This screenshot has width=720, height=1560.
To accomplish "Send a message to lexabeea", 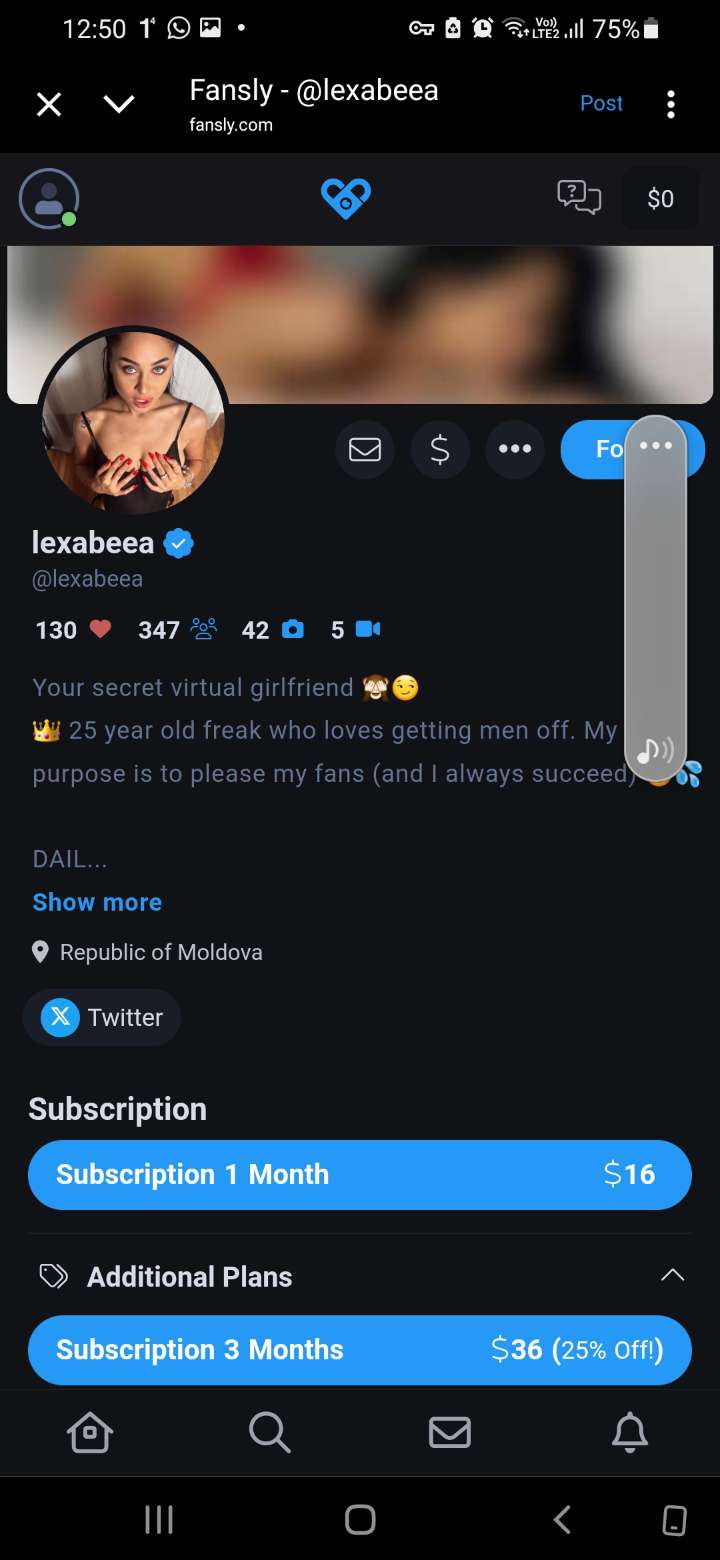I will pyautogui.click(x=365, y=450).
